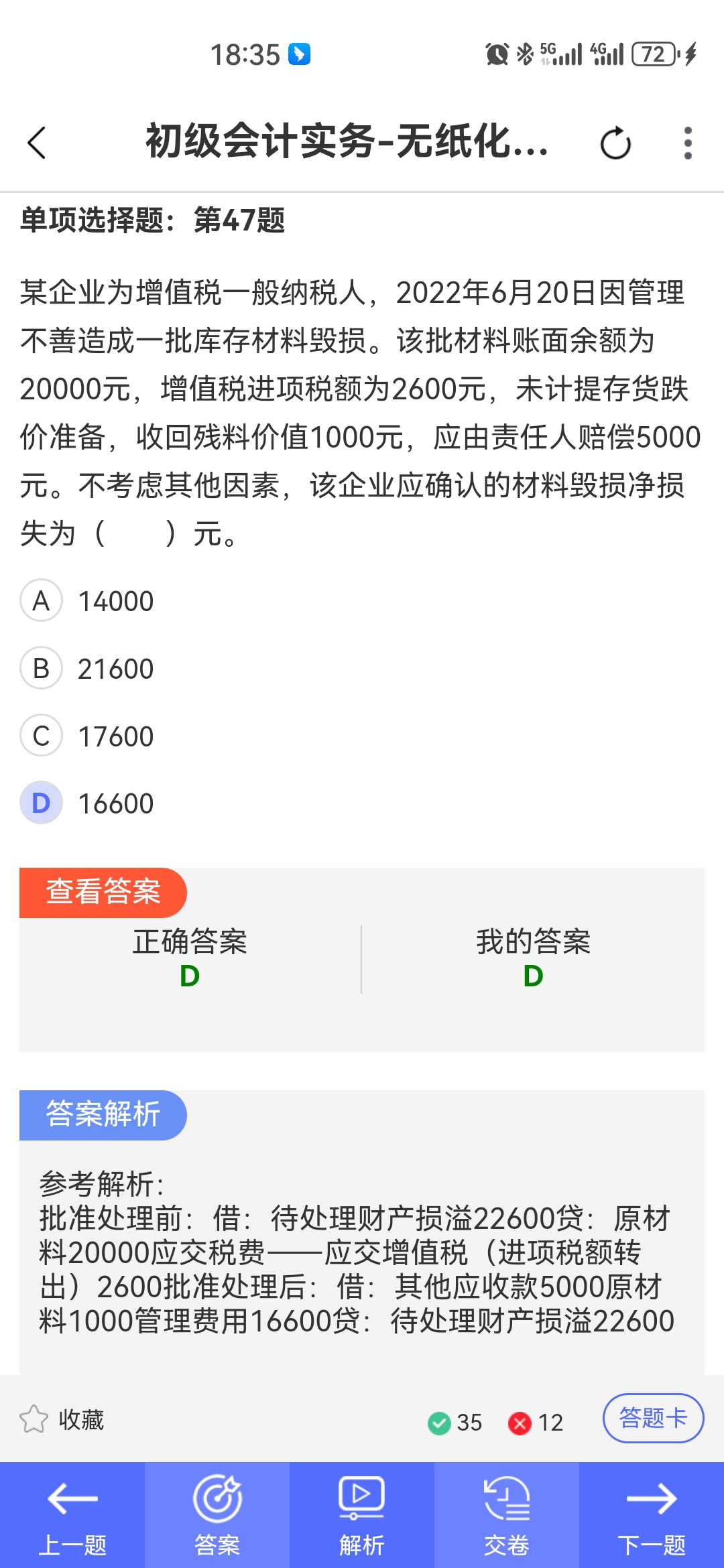Refresh the page with the reload icon
This screenshot has width=724, height=1568.
[615, 143]
